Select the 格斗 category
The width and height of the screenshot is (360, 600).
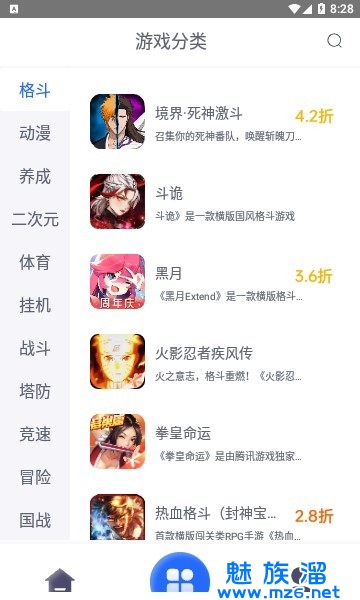coord(35,91)
